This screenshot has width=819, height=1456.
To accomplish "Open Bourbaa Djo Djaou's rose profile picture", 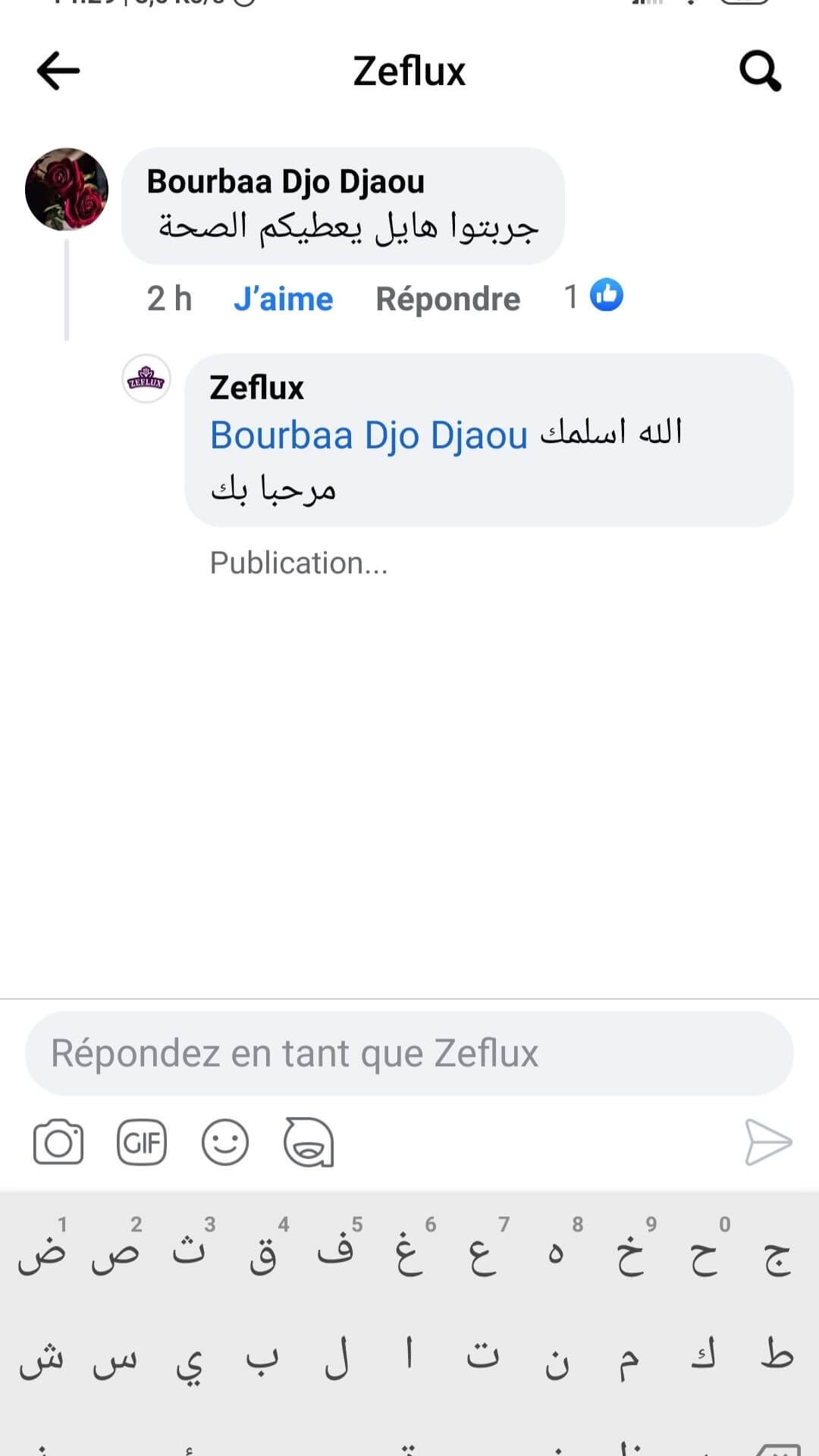I will coord(67,189).
